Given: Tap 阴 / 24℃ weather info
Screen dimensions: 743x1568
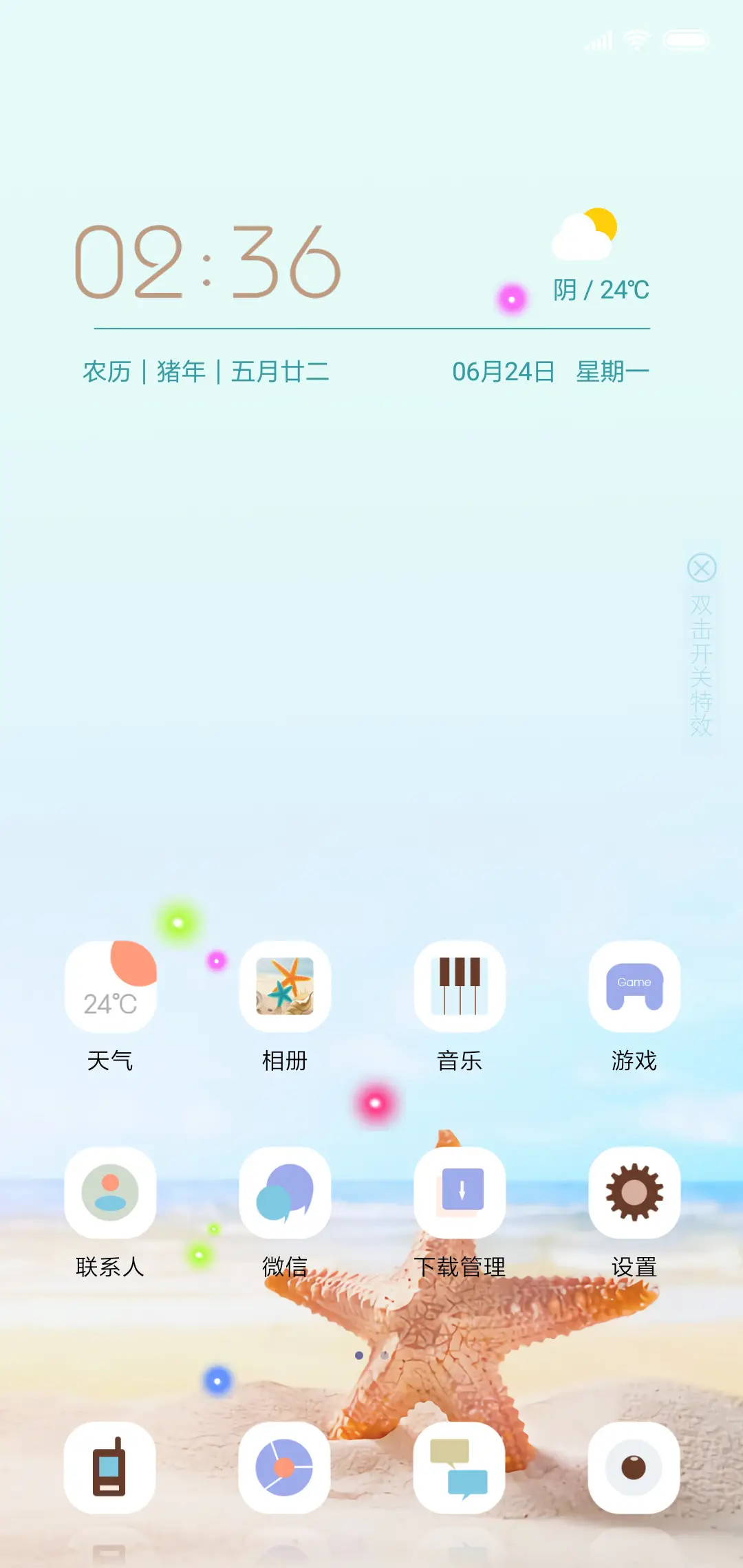Looking at the screenshot, I should pos(602,290).
